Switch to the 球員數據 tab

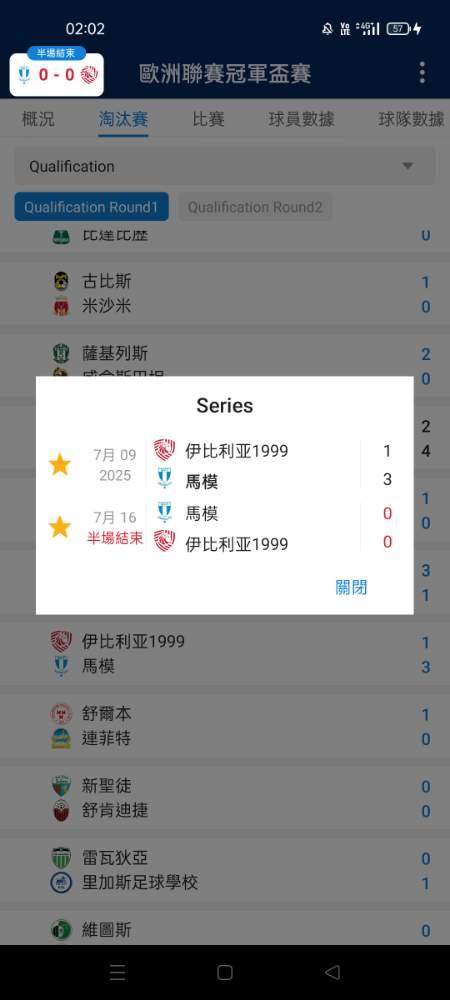[301, 119]
